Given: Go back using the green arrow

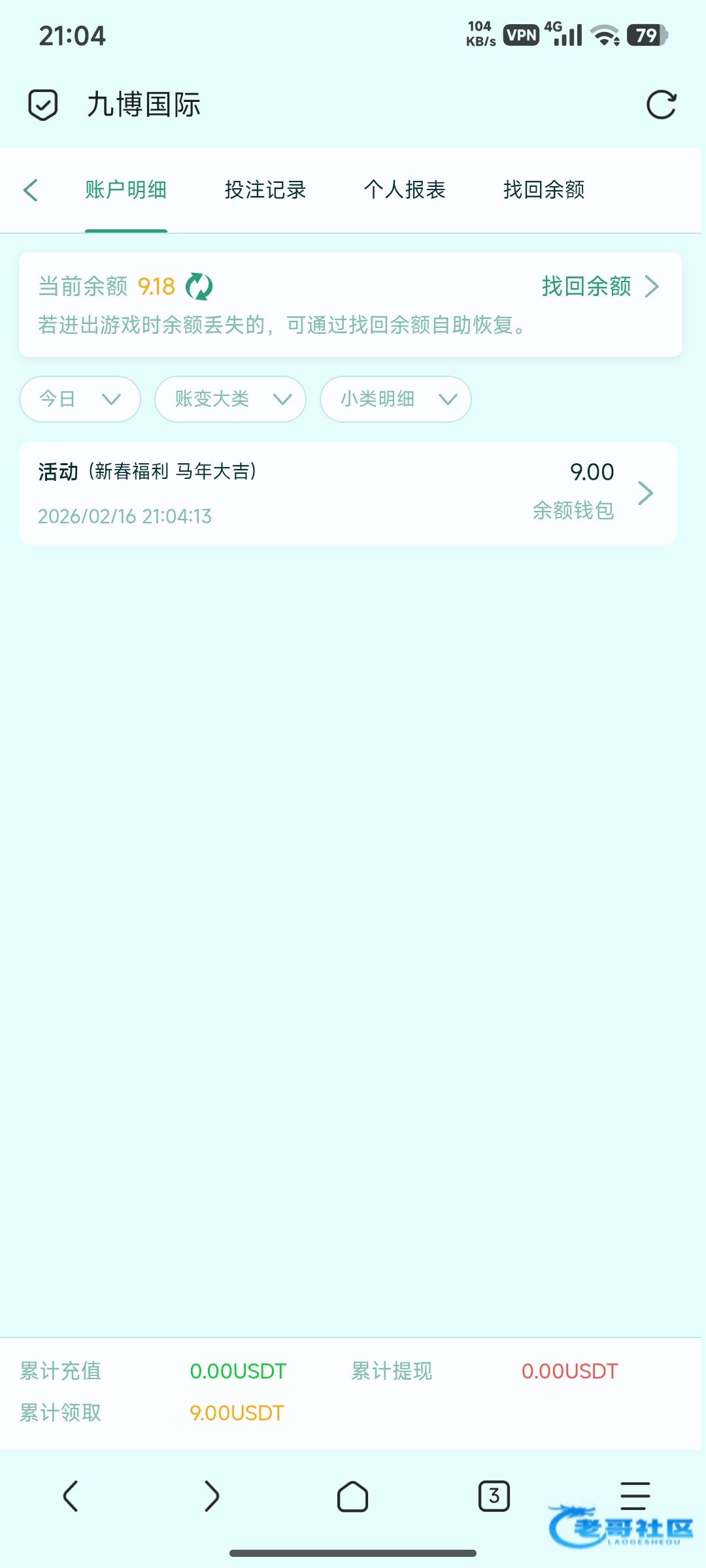Looking at the screenshot, I should point(31,190).
